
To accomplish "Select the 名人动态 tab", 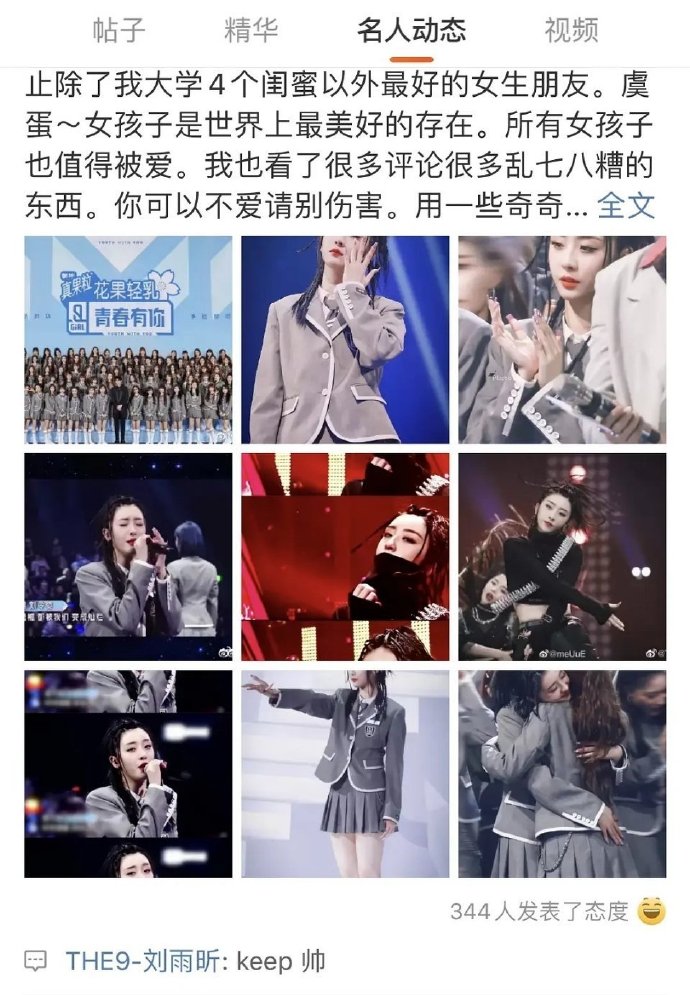I will click(x=411, y=30).
